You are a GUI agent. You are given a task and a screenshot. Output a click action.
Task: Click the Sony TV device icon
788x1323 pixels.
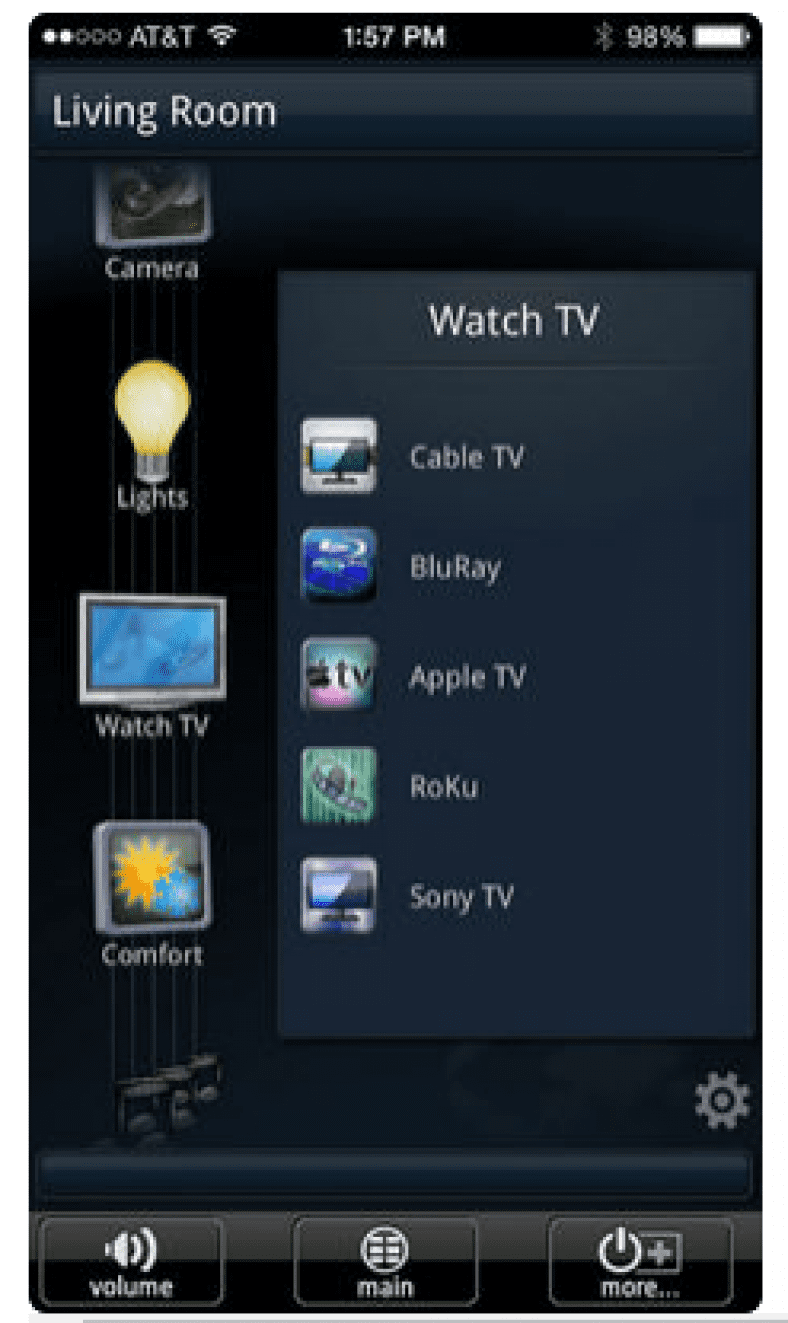(x=338, y=897)
